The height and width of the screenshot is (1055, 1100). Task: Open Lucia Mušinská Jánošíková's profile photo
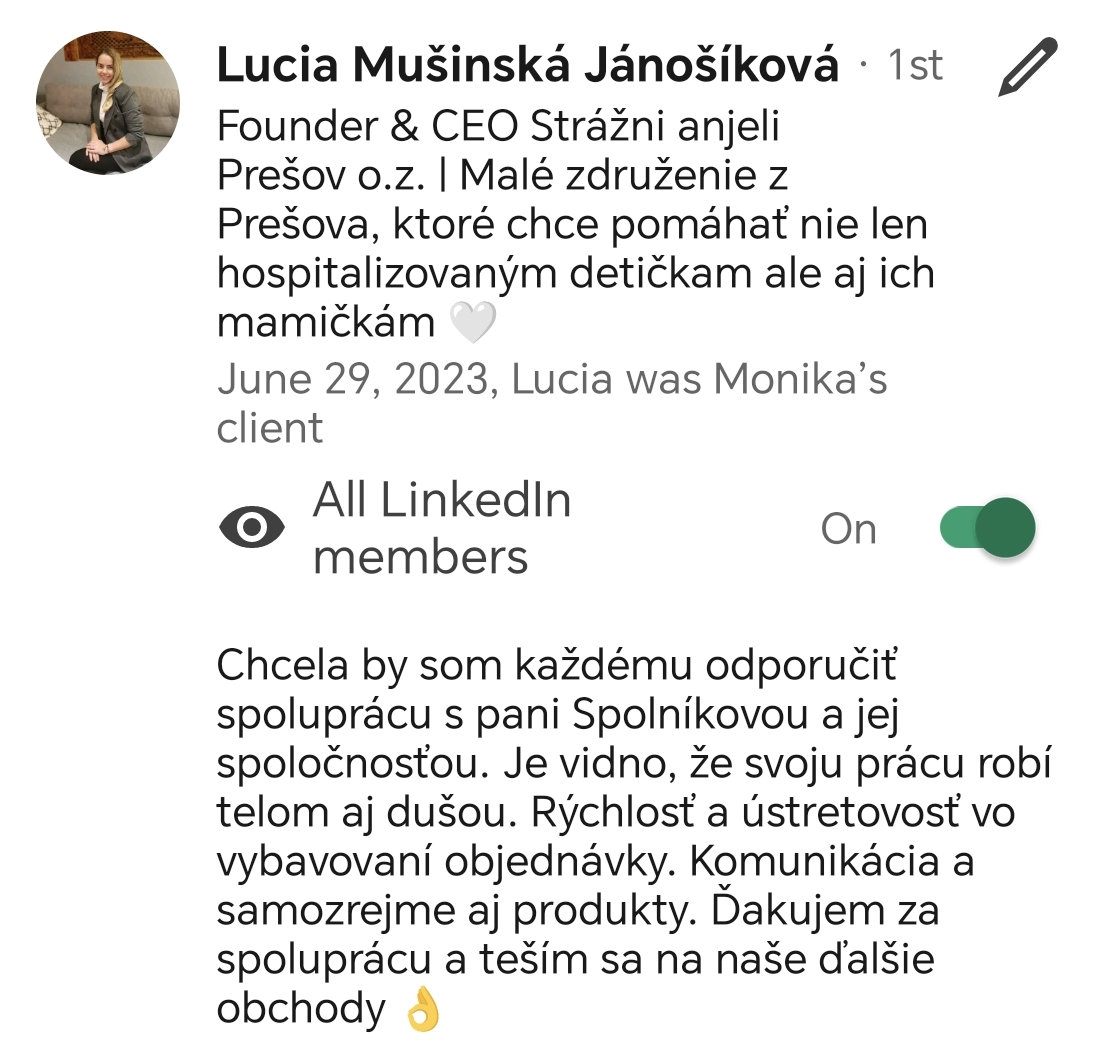108,103
